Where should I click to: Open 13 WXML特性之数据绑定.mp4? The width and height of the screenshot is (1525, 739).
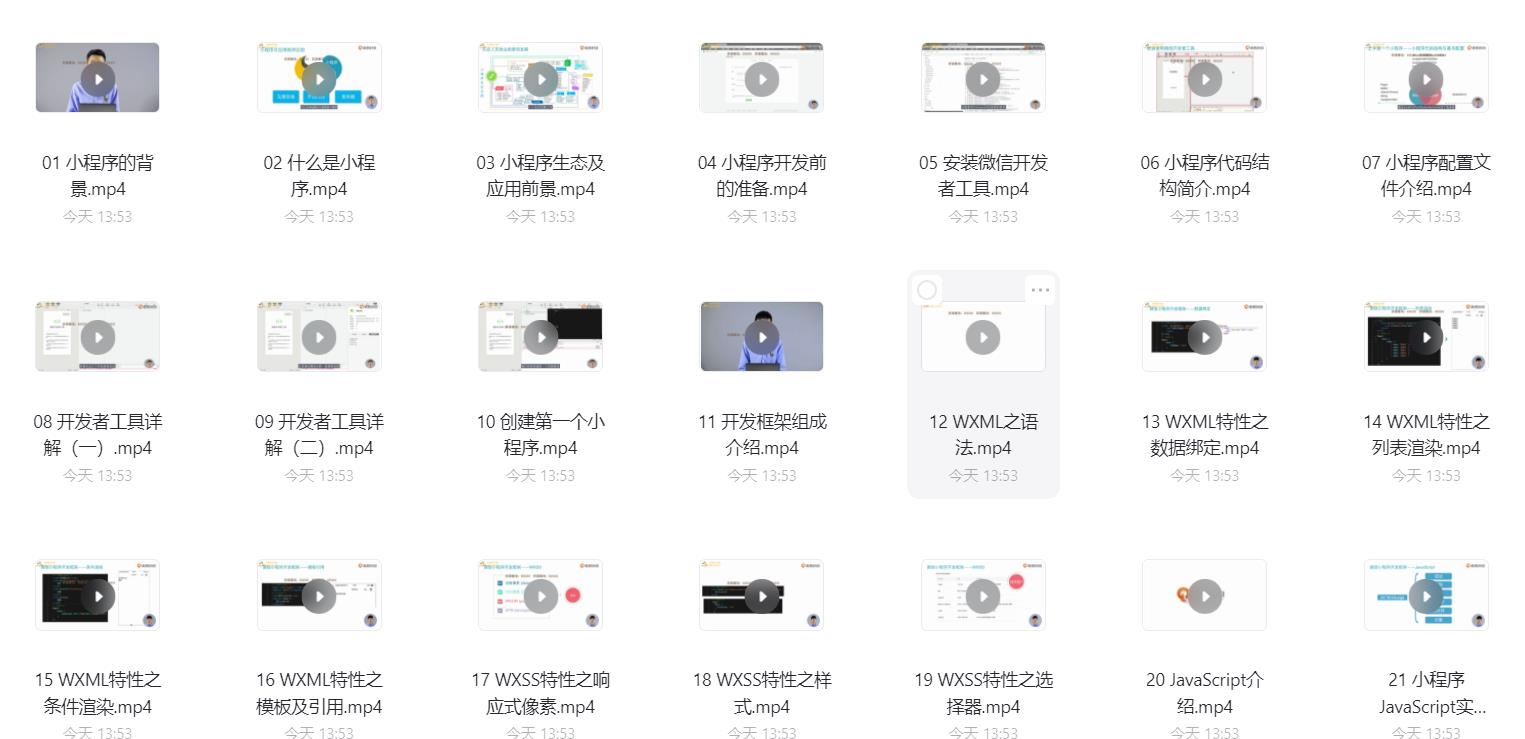1205,338
